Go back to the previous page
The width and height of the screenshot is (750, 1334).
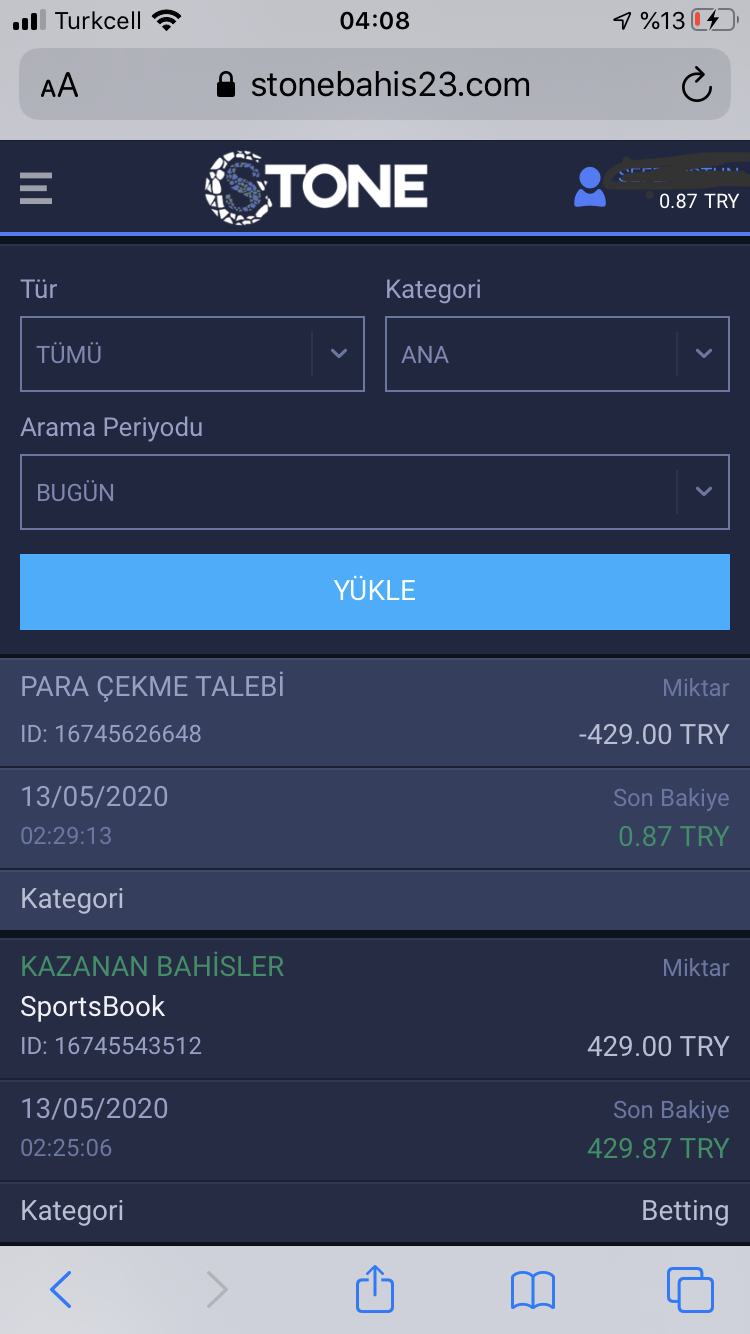tap(61, 1290)
